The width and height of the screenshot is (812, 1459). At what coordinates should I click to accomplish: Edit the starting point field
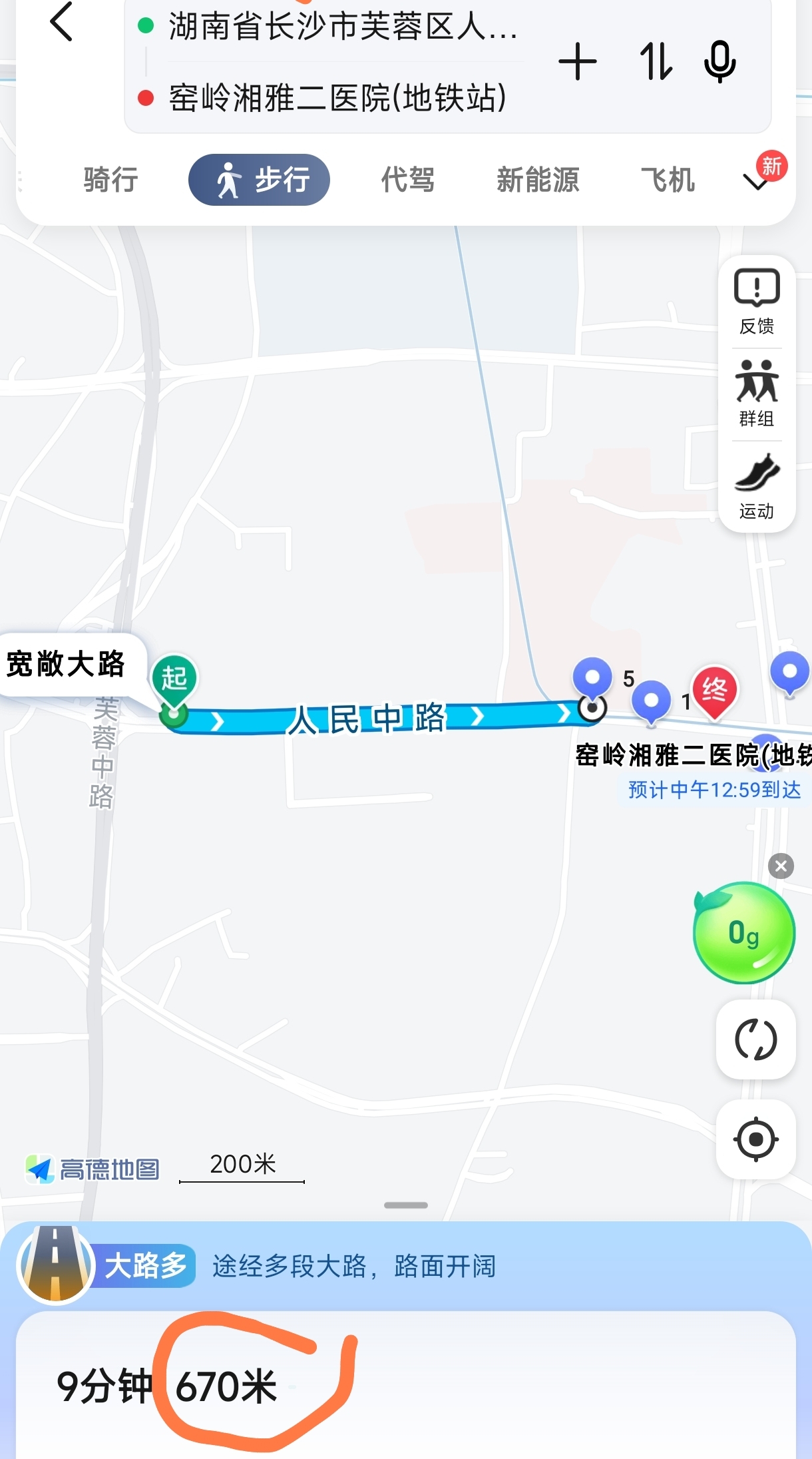[x=342, y=27]
